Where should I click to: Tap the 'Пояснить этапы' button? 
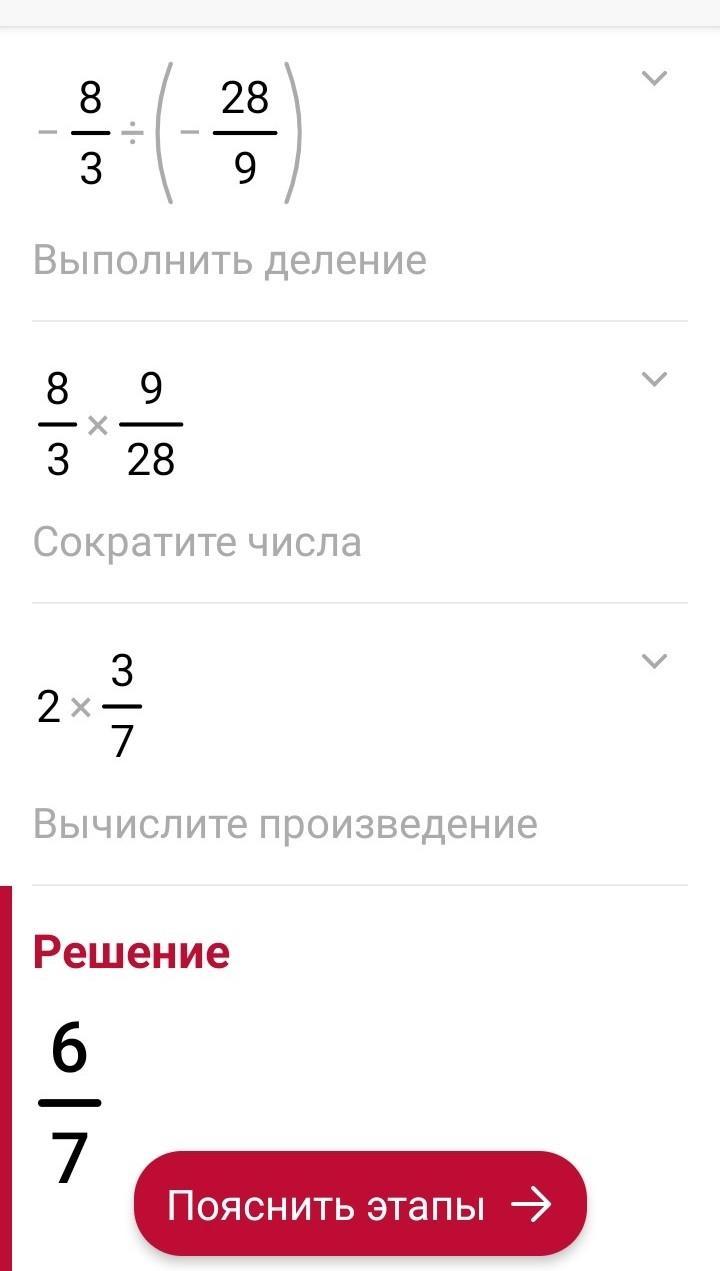[x=360, y=1204]
